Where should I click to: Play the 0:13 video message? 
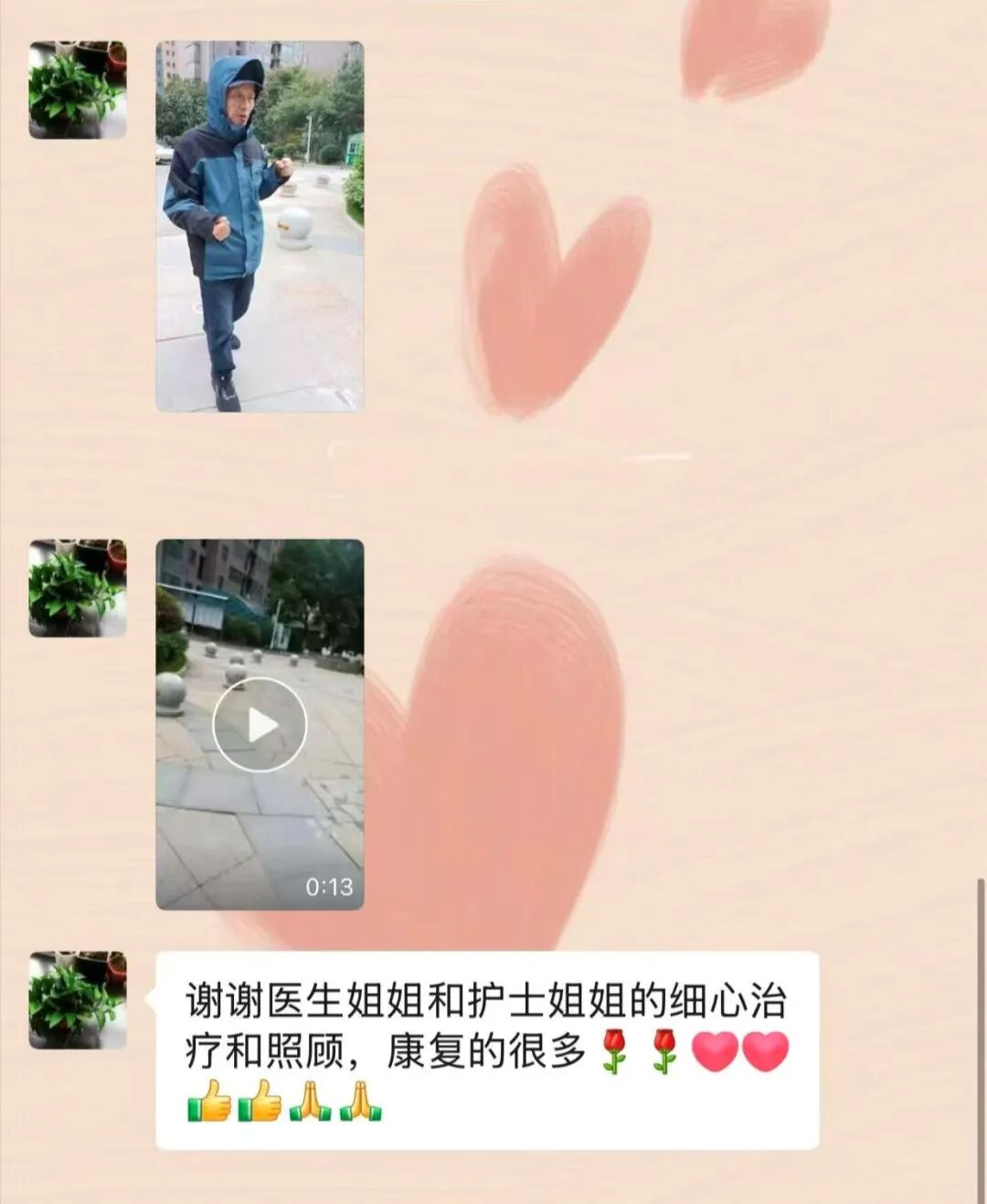click(x=260, y=724)
